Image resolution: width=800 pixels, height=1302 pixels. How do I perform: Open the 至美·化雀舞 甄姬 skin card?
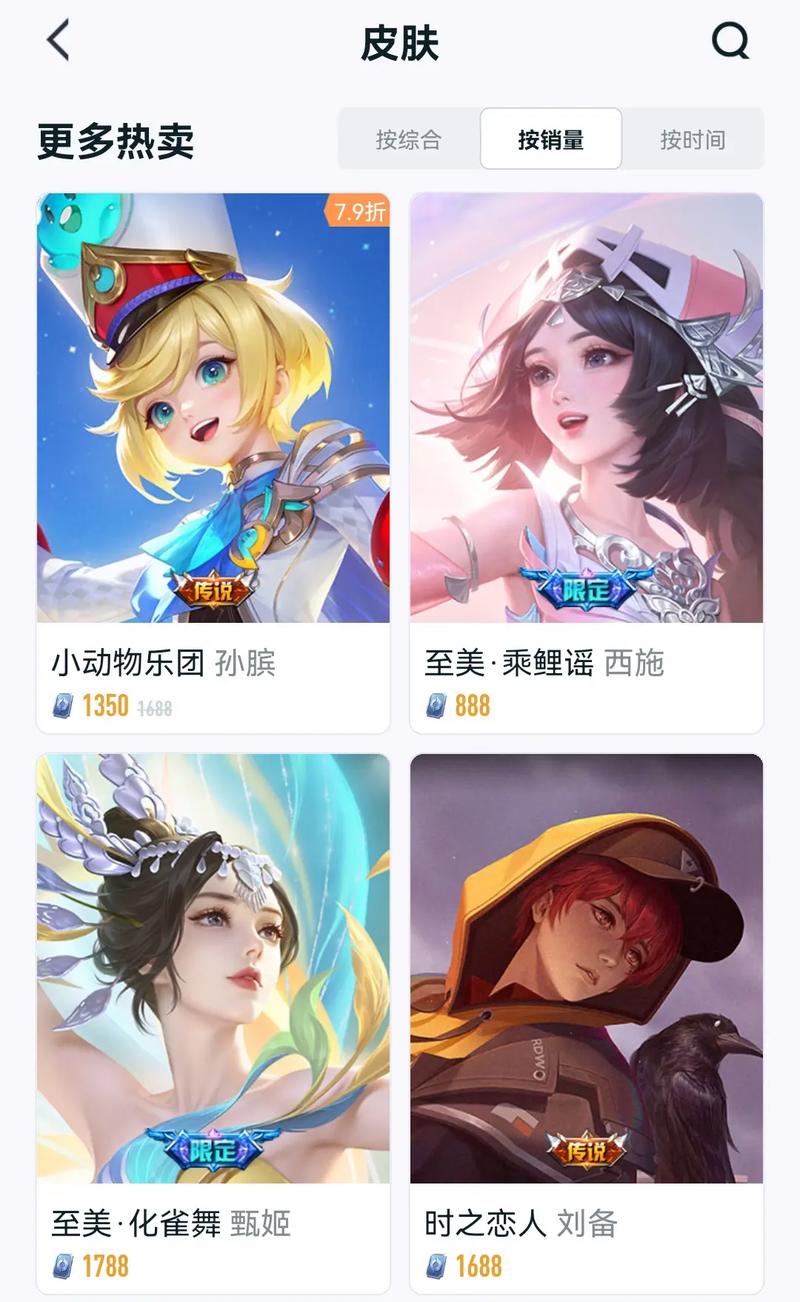(213, 1020)
